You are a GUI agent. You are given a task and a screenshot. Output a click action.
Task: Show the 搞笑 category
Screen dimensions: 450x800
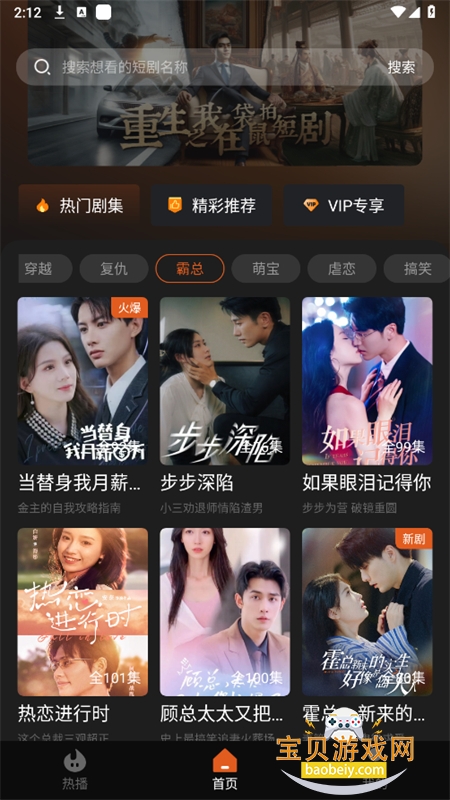point(417,268)
